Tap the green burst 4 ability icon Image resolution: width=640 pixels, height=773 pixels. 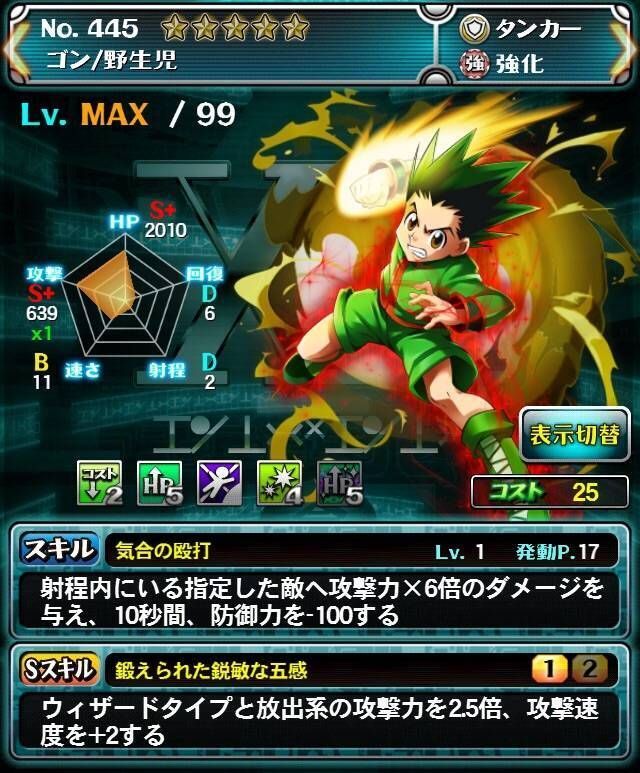pyautogui.click(x=277, y=483)
